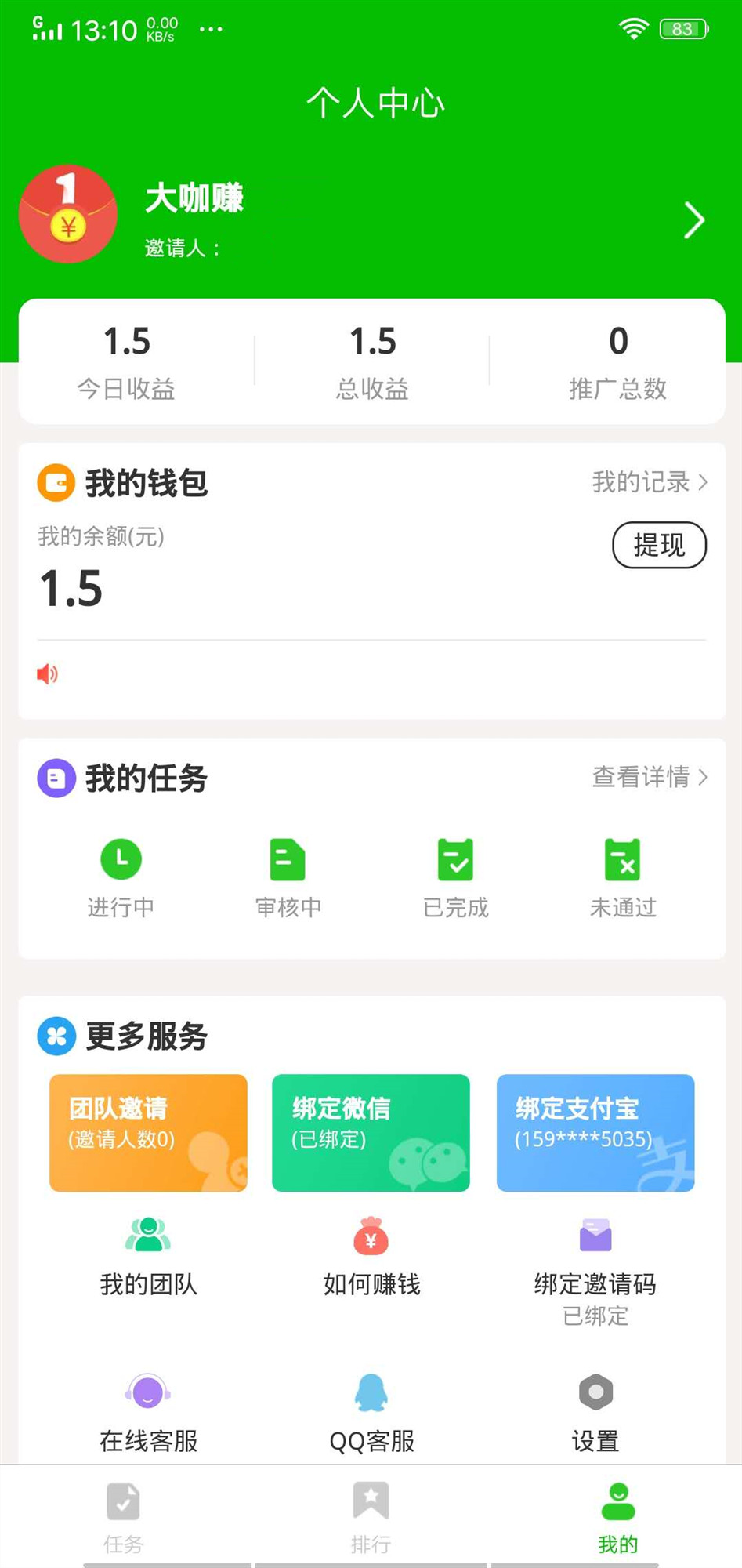
Task: Switch to the 排行 ranking tab
Action: [x=370, y=1513]
